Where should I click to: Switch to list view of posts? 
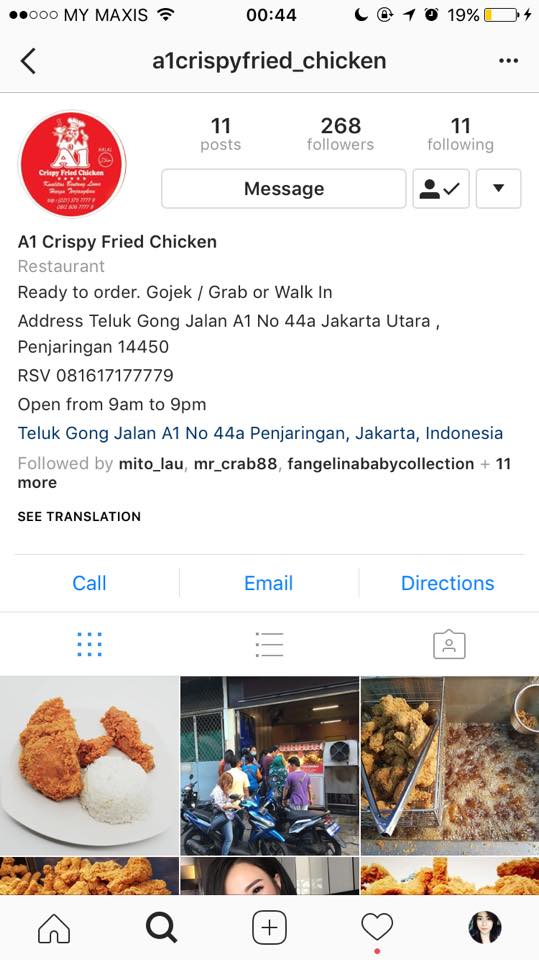[270, 645]
